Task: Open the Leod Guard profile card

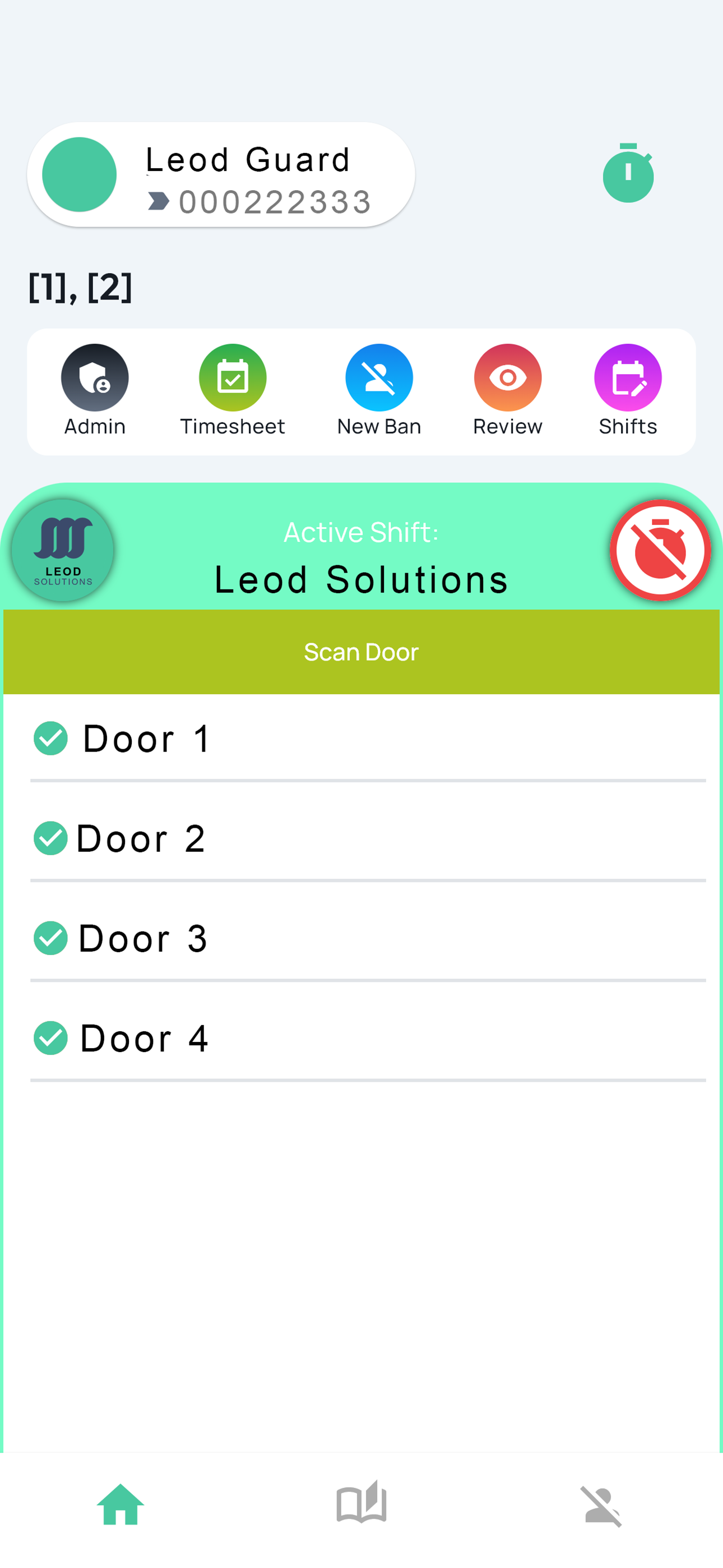Action: 221,175
